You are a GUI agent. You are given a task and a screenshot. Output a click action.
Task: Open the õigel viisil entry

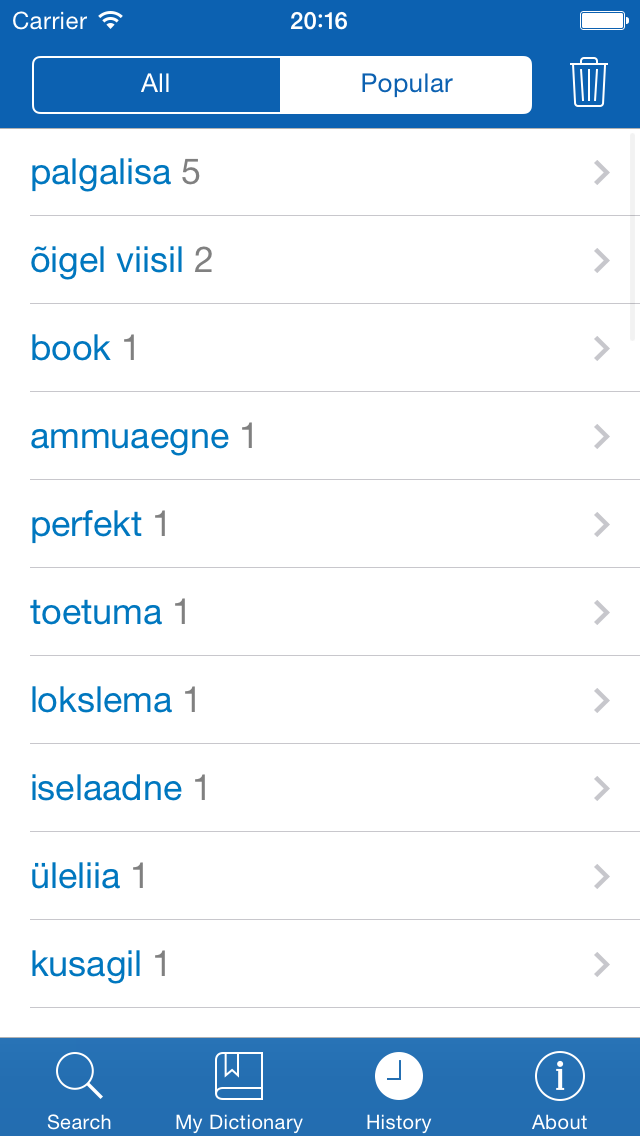click(x=320, y=260)
